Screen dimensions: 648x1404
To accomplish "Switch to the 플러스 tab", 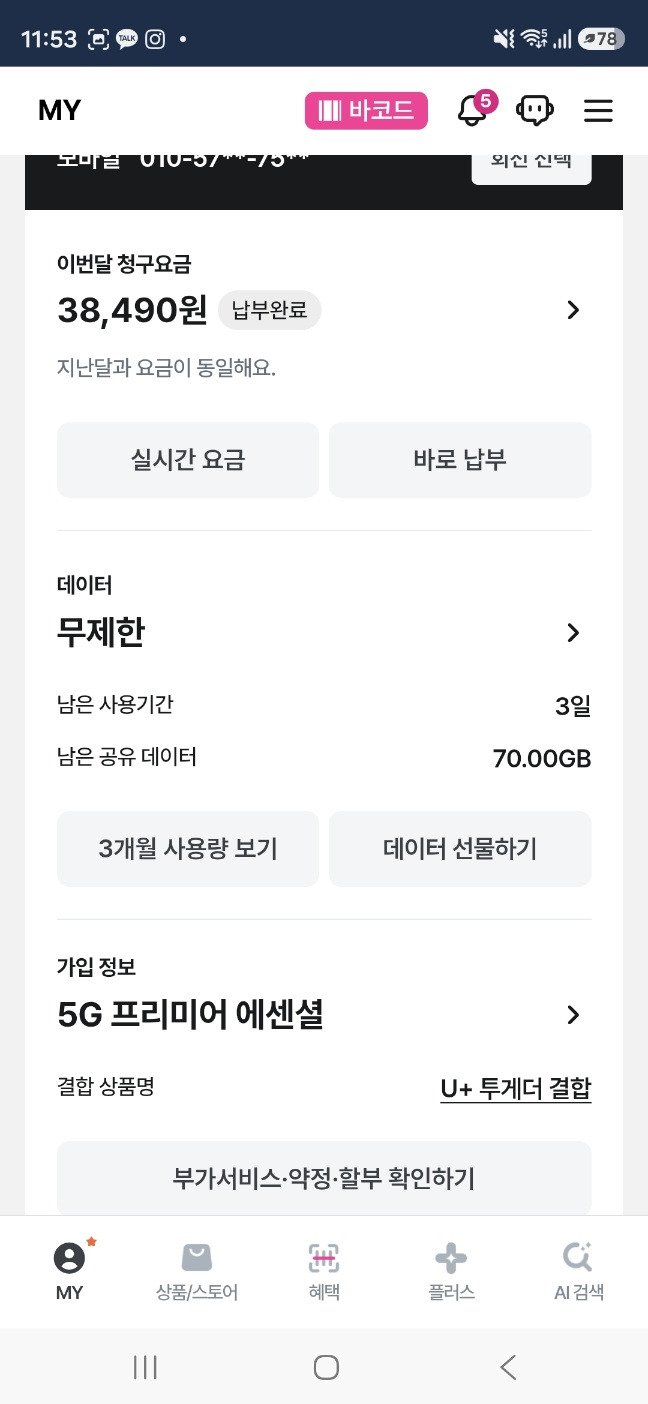I will [x=451, y=1271].
